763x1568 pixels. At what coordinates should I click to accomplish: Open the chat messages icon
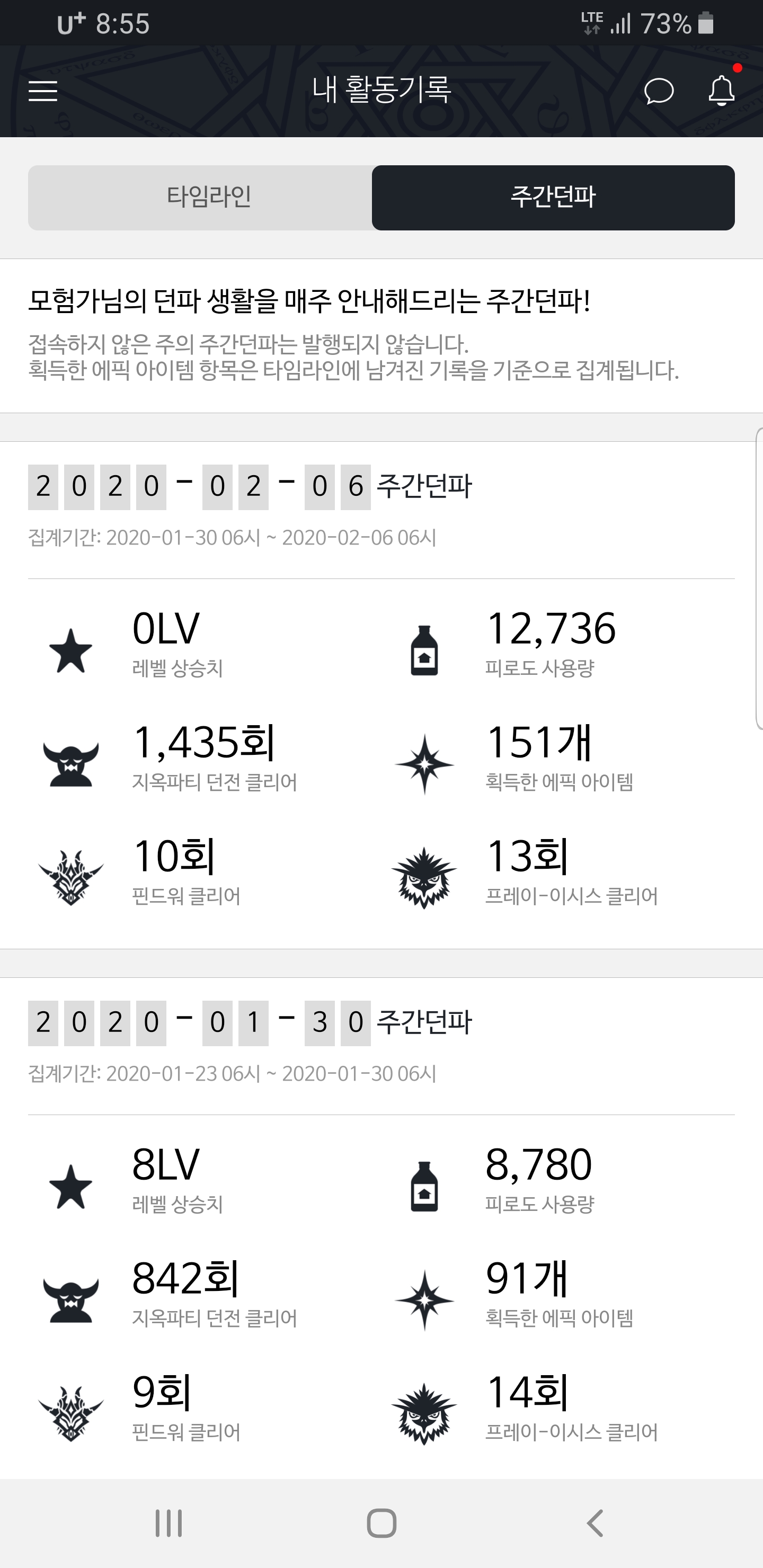tap(659, 91)
